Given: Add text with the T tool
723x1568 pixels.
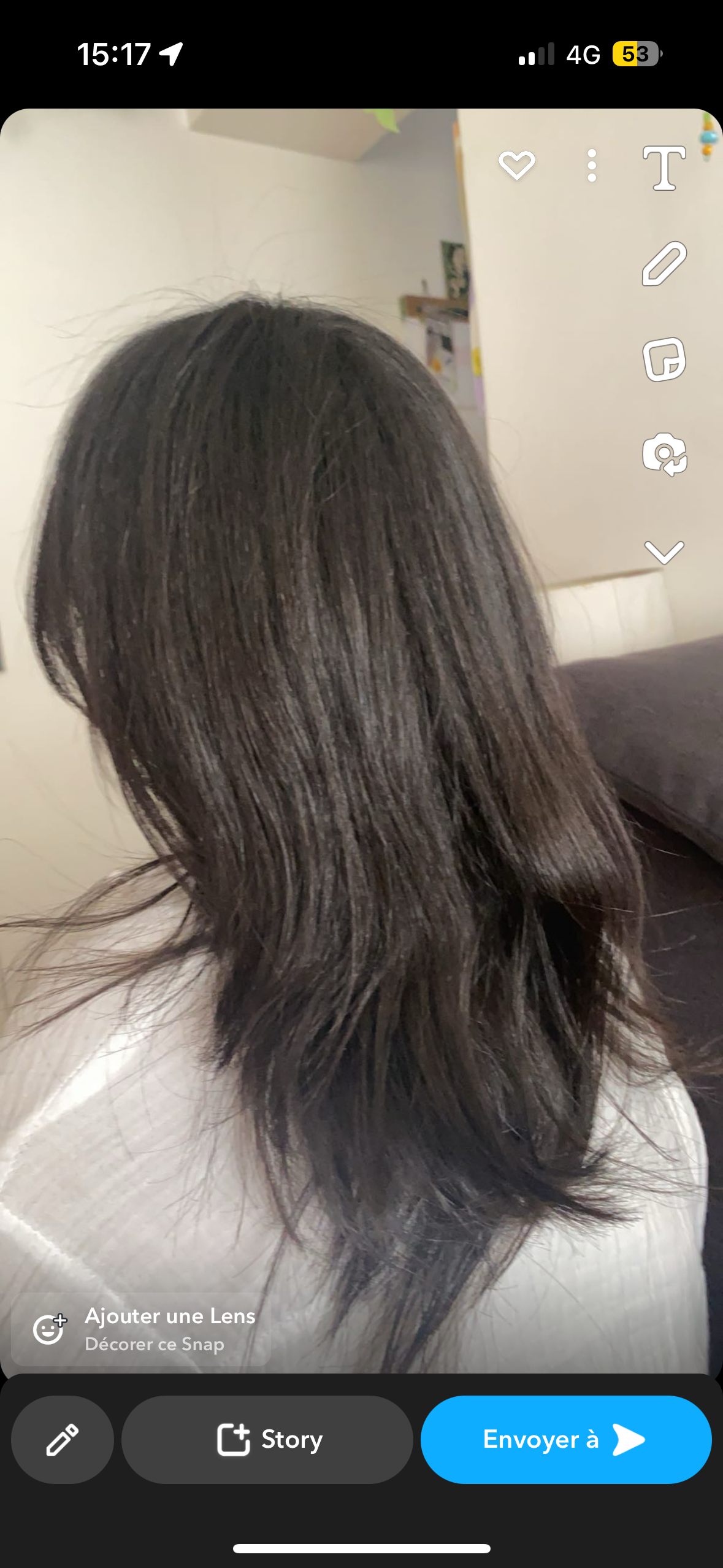Looking at the screenshot, I should (664, 167).
